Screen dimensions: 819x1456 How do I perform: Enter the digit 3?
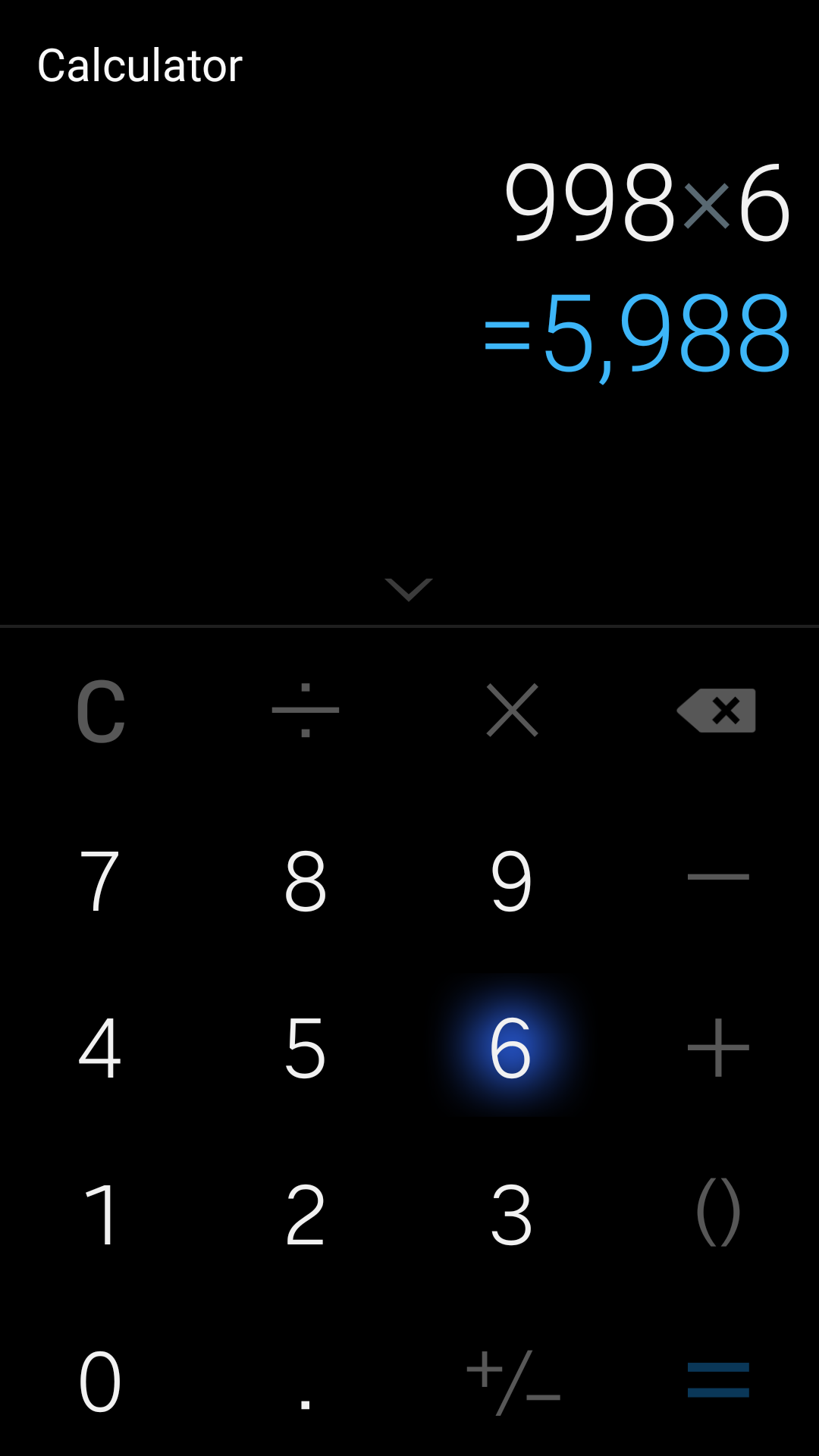[512, 1215]
